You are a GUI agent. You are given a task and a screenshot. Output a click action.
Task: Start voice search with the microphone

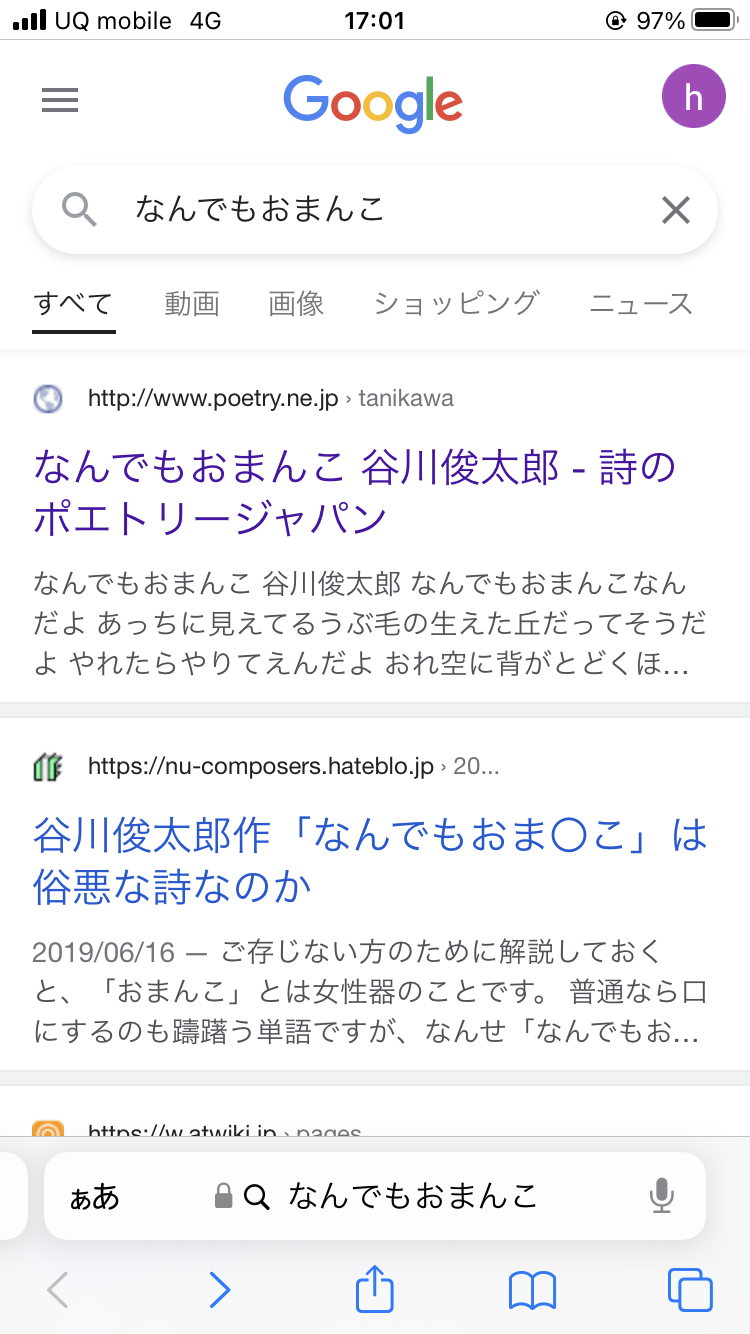(661, 1196)
